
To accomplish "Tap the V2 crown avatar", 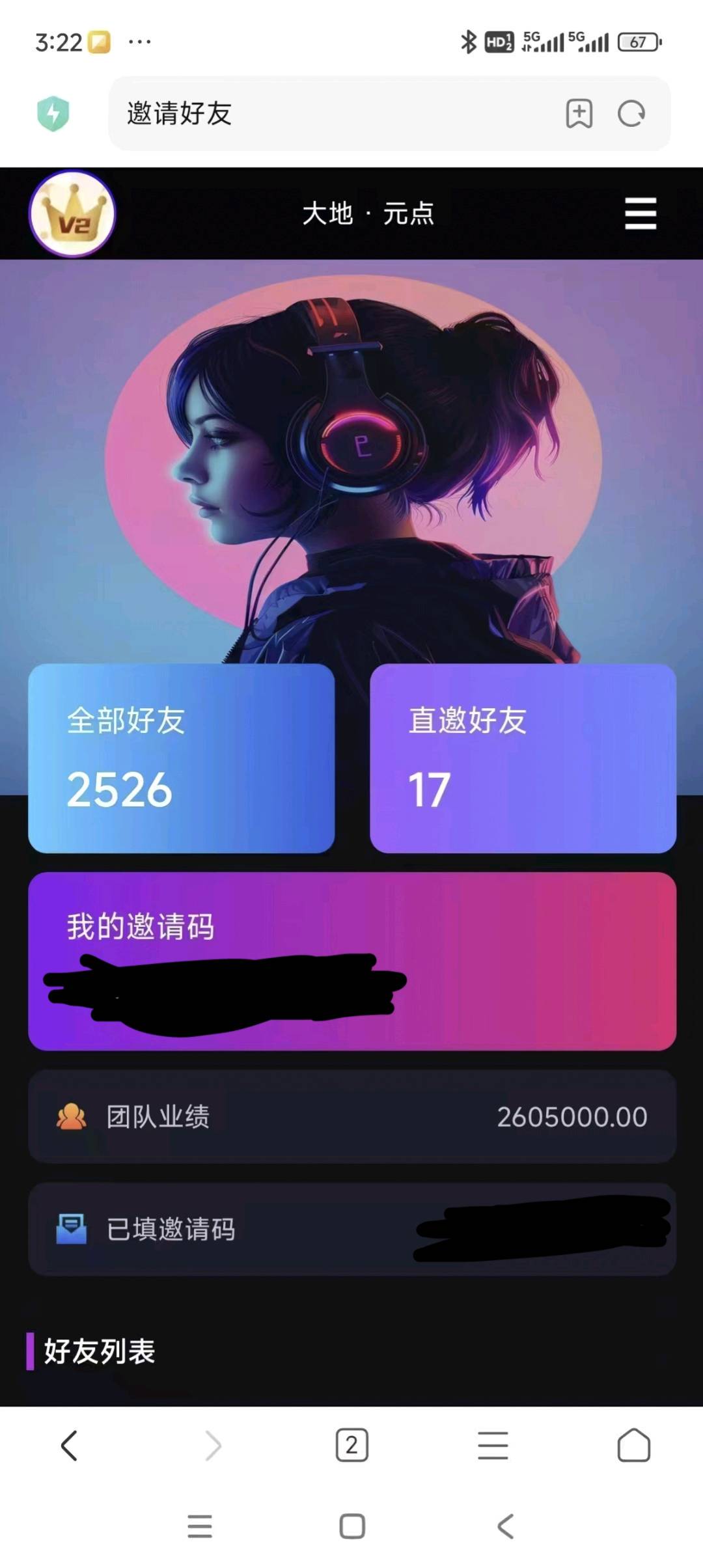I will pos(72,214).
